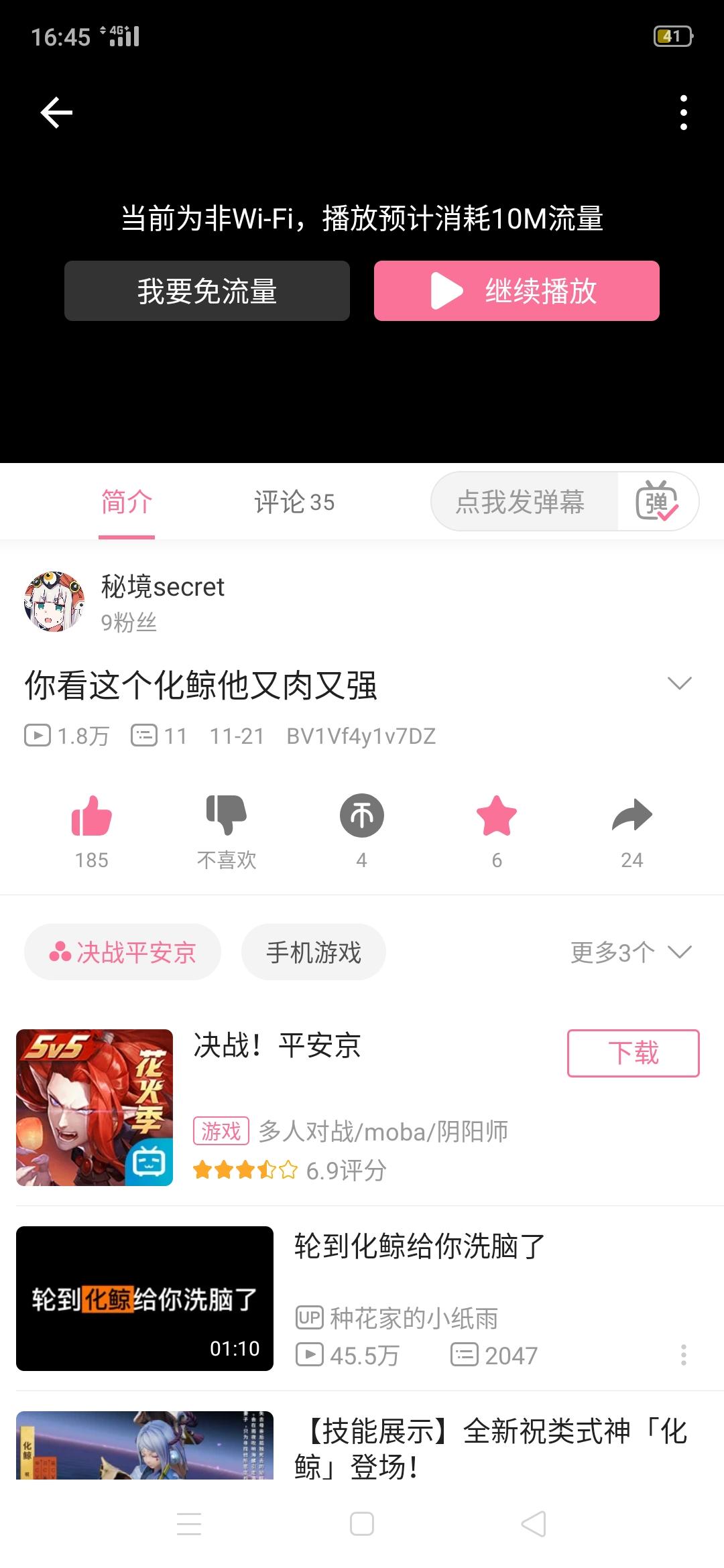Mark the video as 不喜欢
The image size is (724, 1568).
(227, 817)
